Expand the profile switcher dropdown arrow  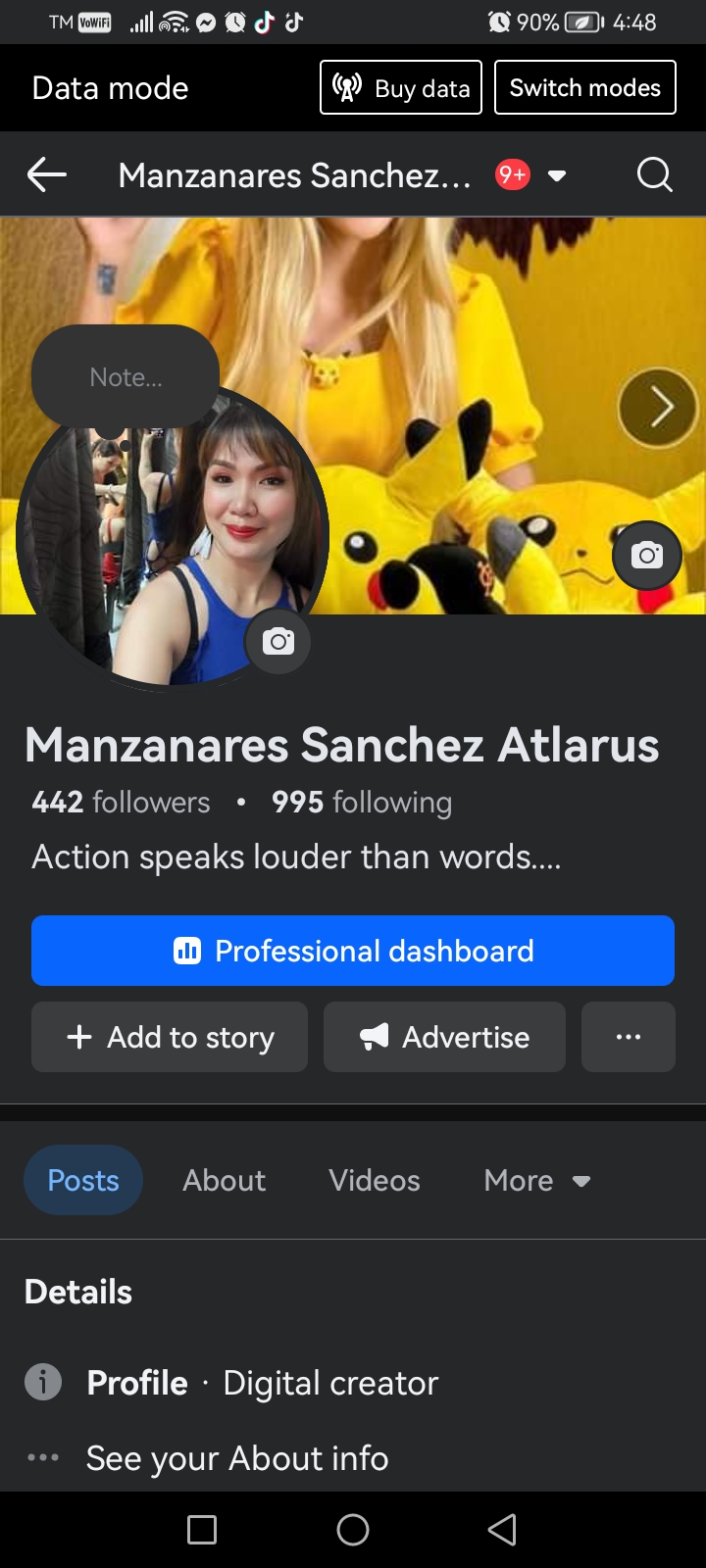[557, 176]
